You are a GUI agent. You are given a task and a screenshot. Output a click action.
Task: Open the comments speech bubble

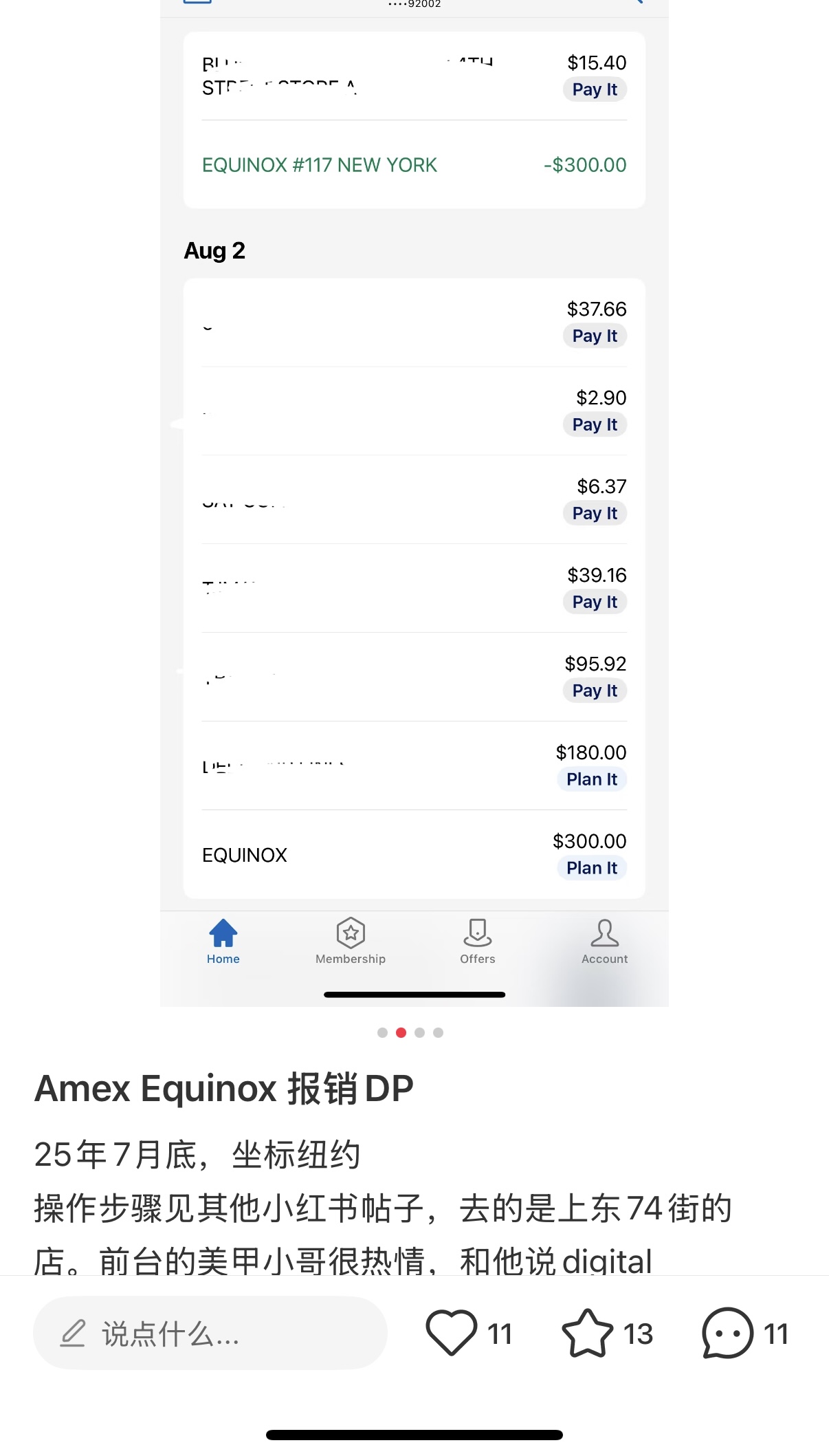(x=727, y=1333)
